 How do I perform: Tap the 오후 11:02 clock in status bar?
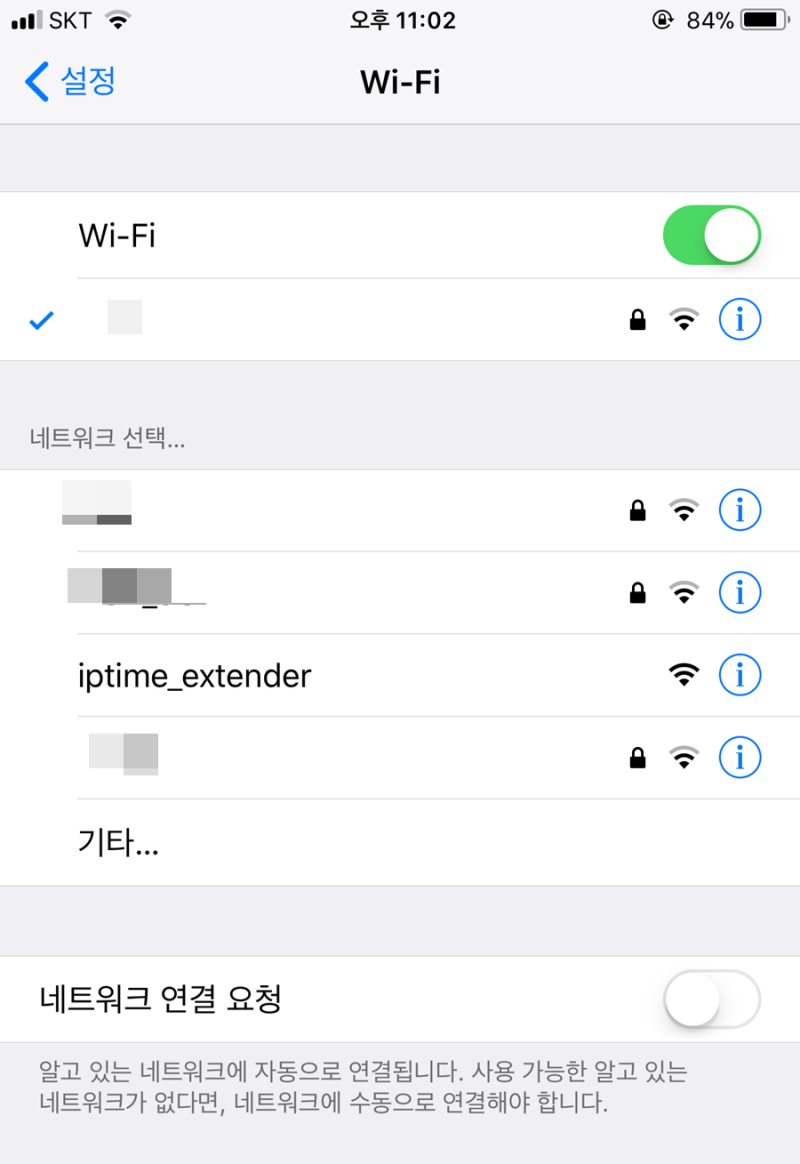coord(402,20)
